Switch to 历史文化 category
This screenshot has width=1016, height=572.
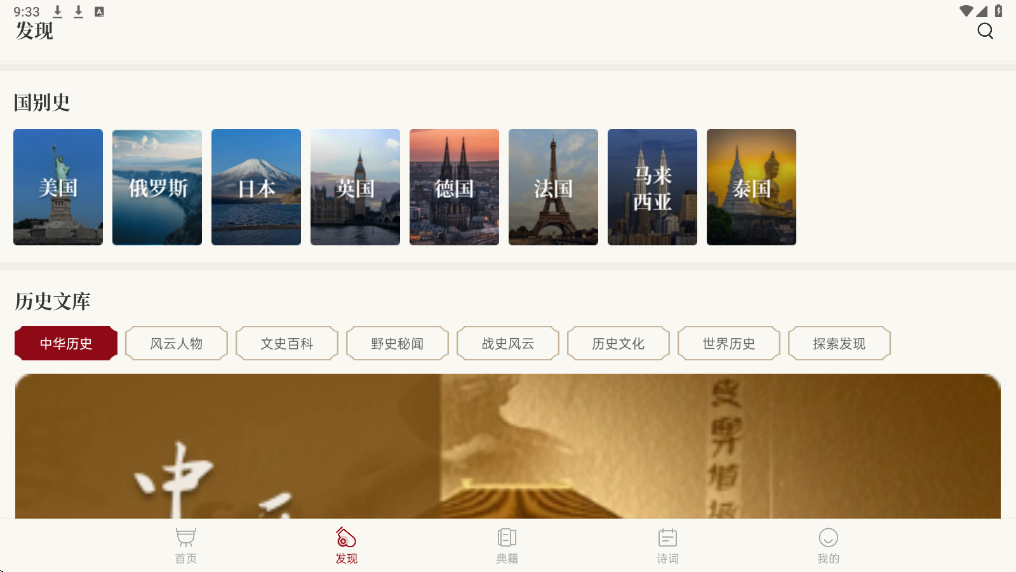point(618,343)
